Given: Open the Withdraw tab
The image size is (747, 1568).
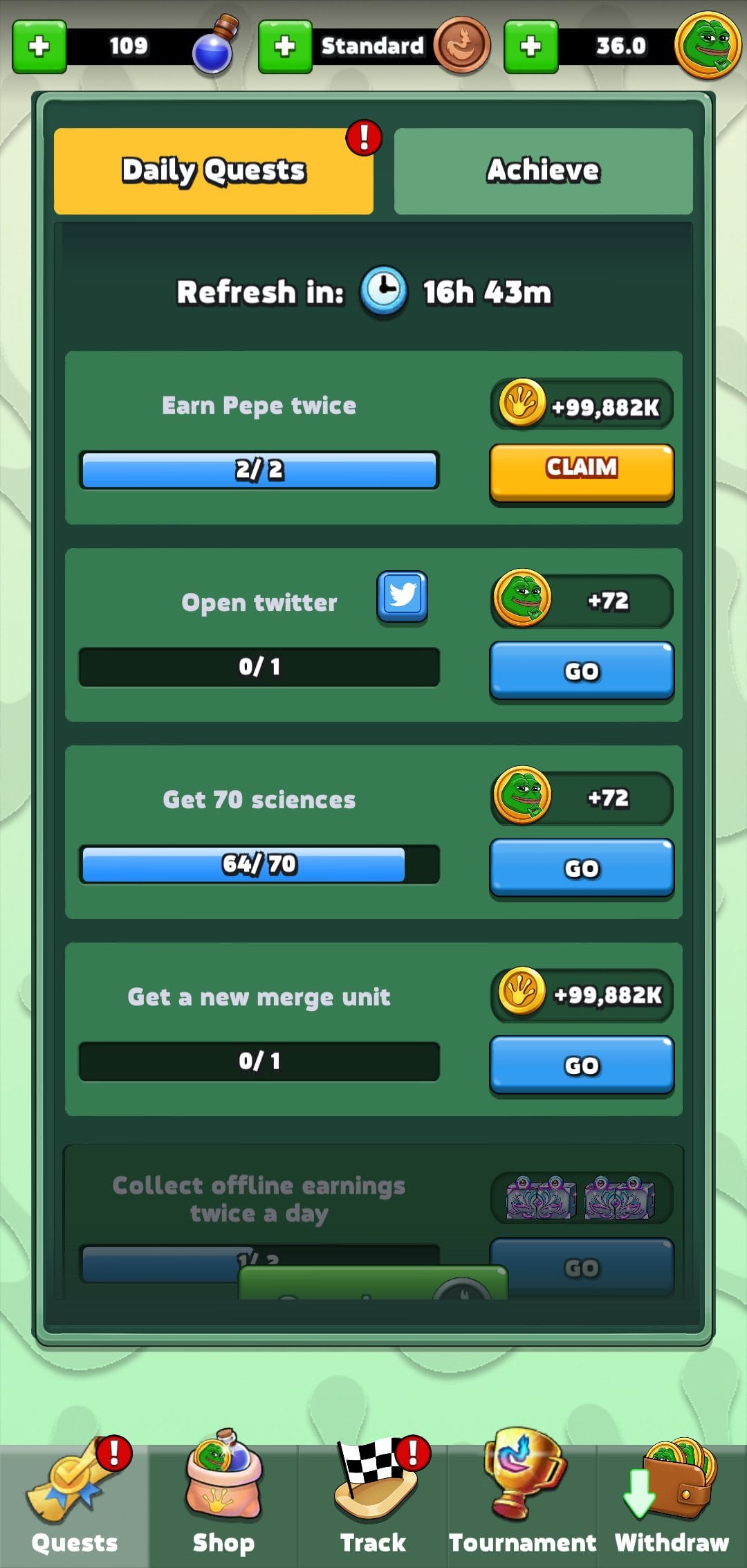Looking at the screenshot, I should [672, 1498].
